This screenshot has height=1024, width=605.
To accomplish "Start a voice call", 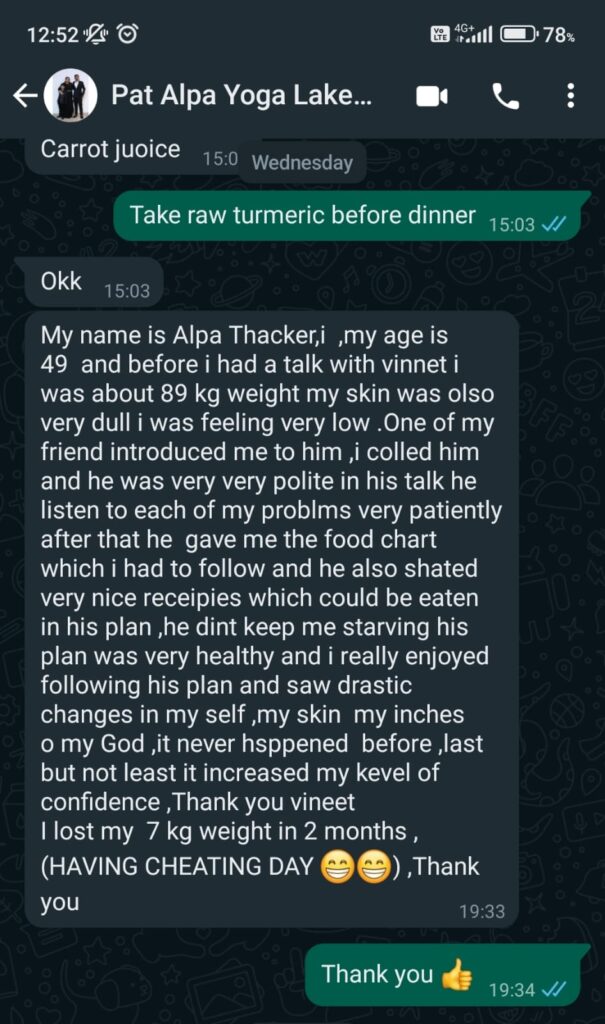I will coord(506,96).
